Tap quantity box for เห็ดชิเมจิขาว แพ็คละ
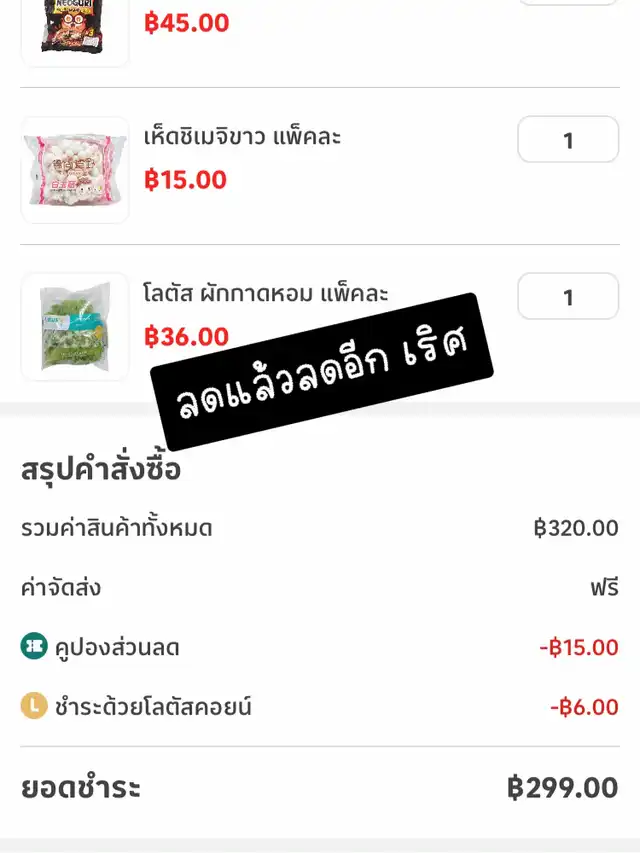640x853 pixels. point(568,140)
